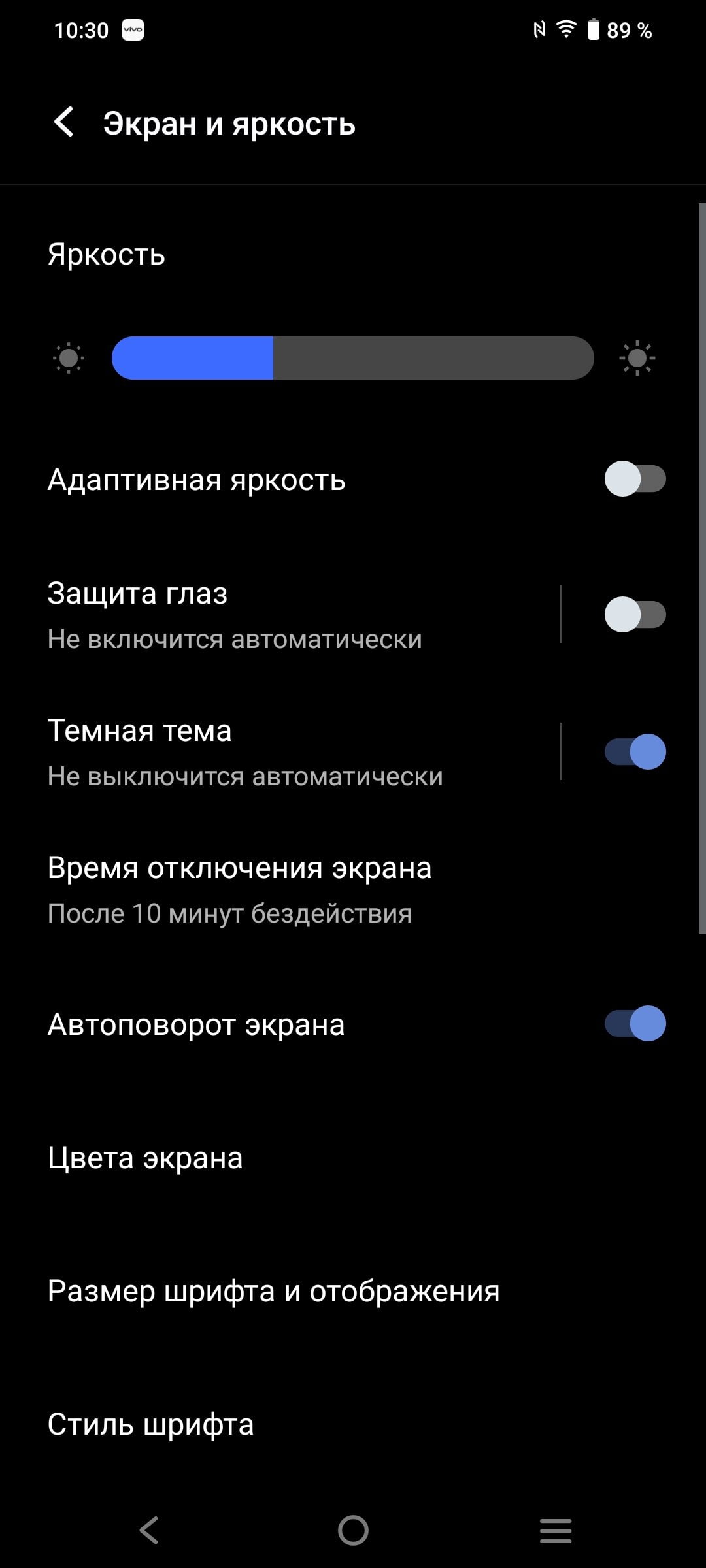Open recent apps from navigation bar

pyautogui.click(x=556, y=1530)
